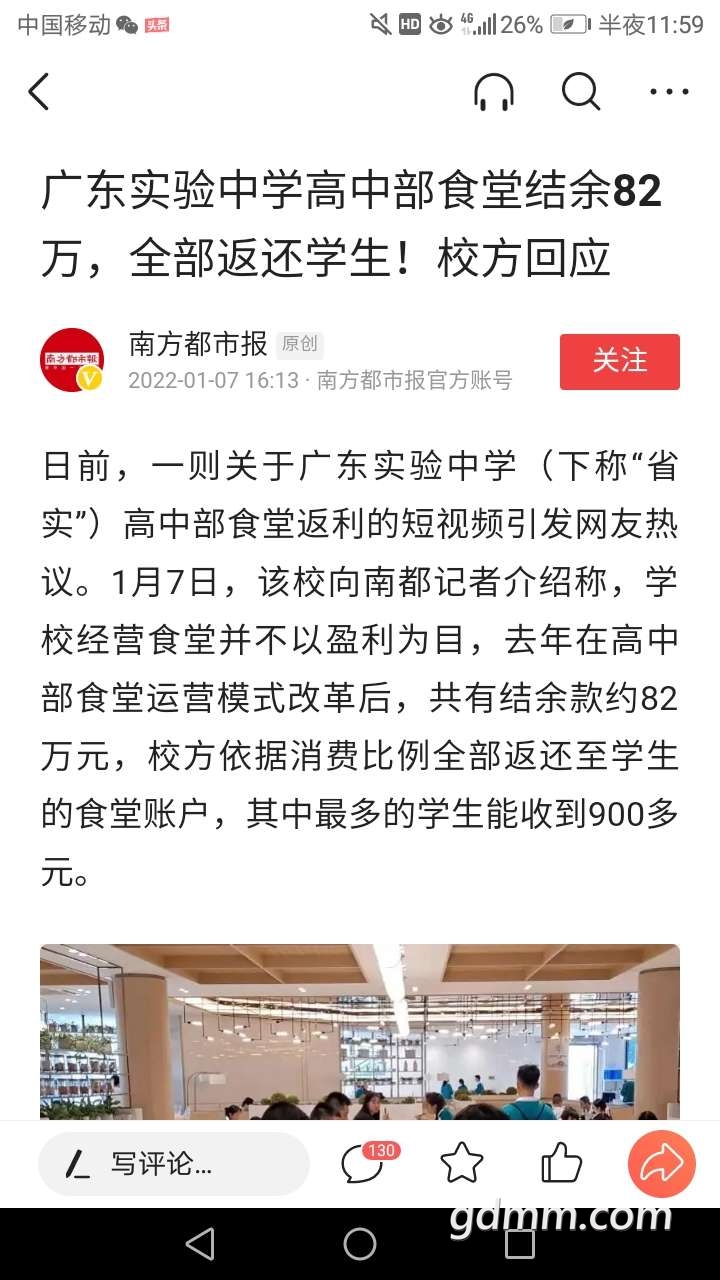
Task: Like the article with thumbs-up
Action: (561, 1164)
